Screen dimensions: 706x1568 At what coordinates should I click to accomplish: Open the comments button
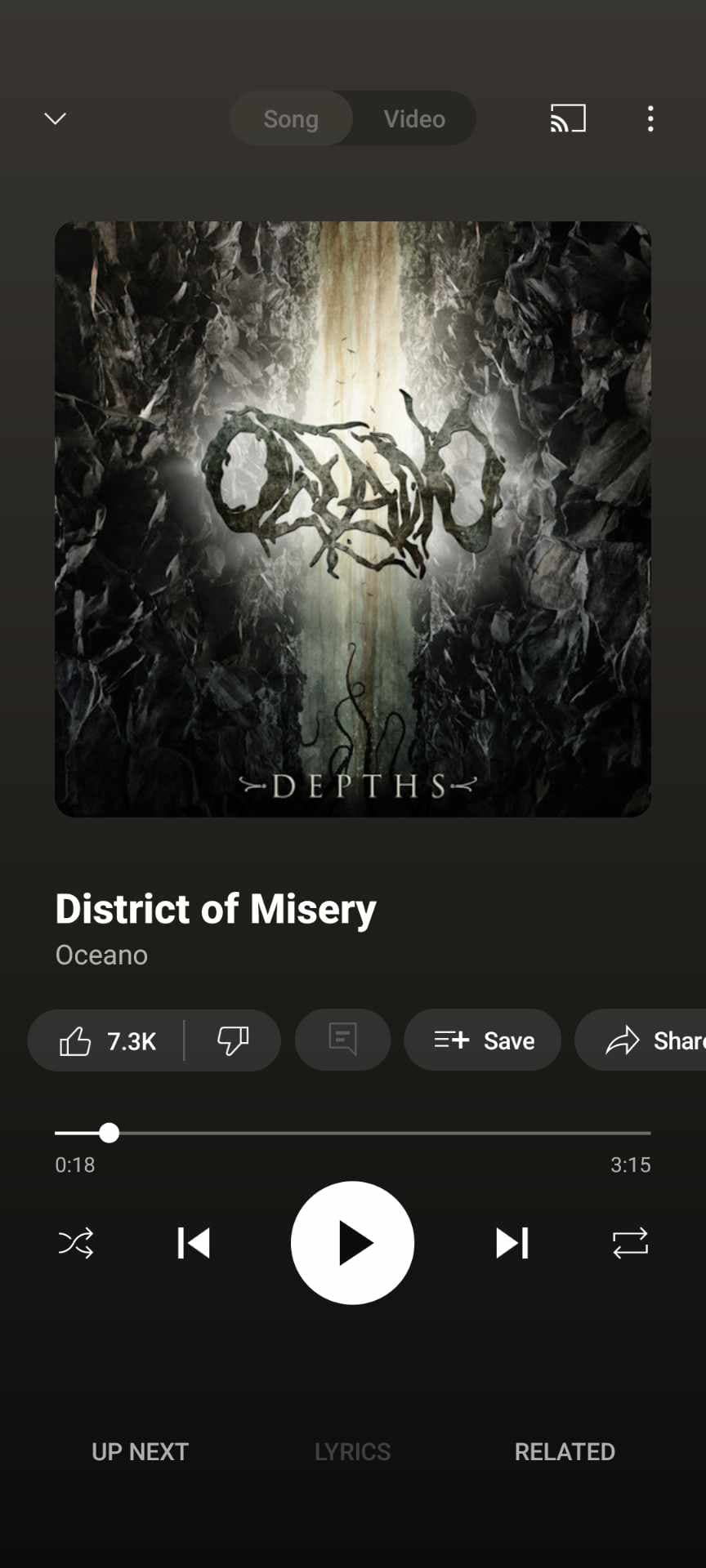342,1040
